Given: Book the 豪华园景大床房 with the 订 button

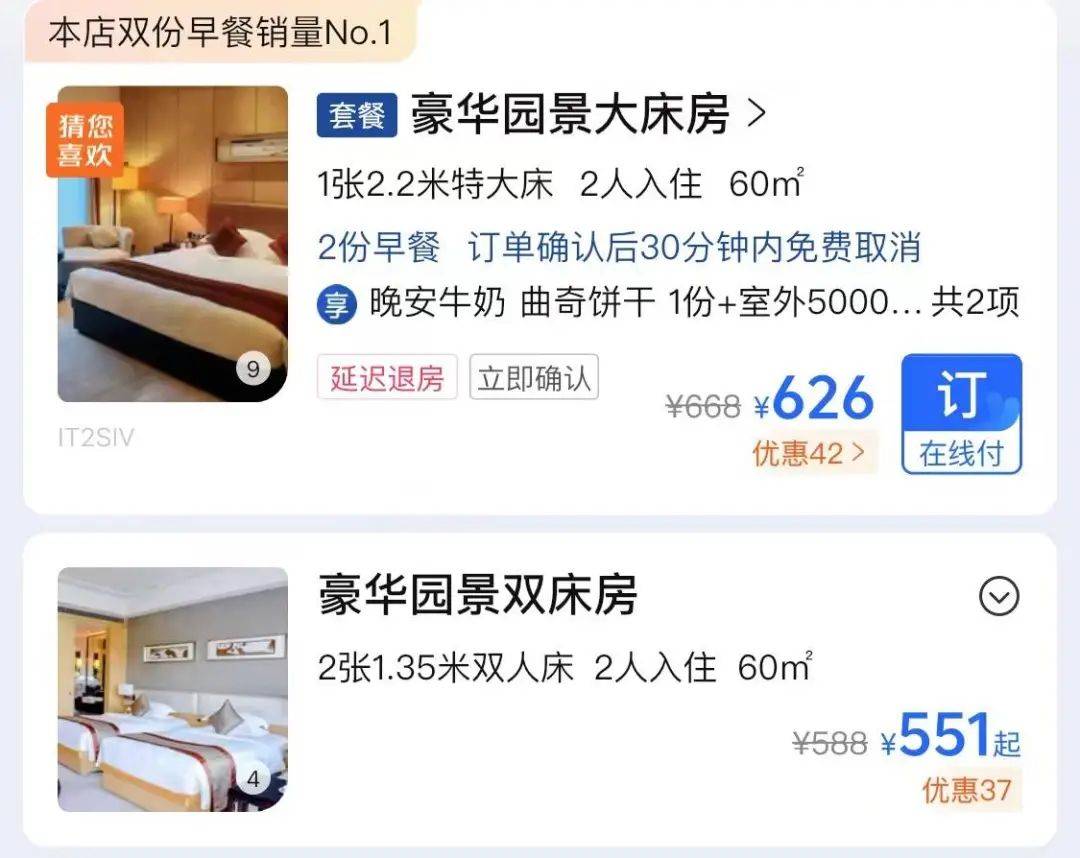Looking at the screenshot, I should [x=961, y=413].
